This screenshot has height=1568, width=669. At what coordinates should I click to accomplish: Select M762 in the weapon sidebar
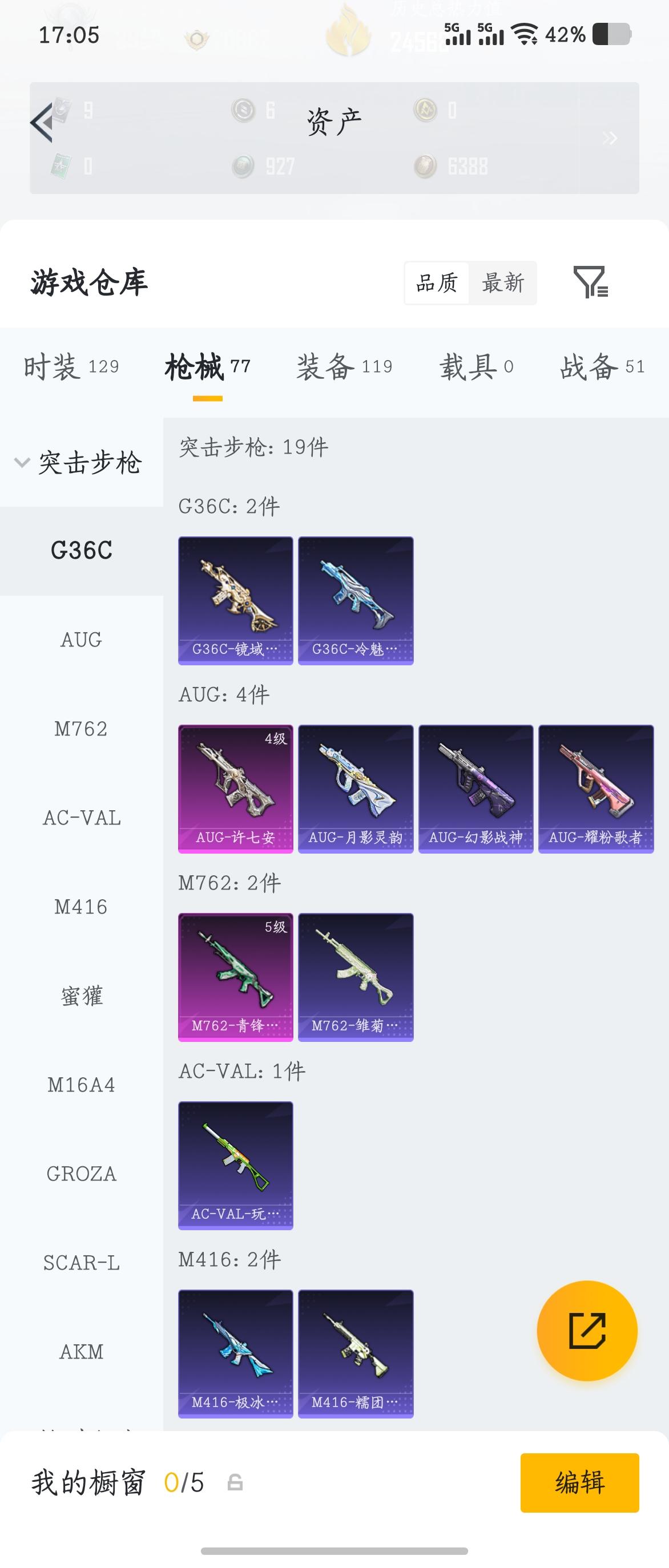tap(81, 729)
